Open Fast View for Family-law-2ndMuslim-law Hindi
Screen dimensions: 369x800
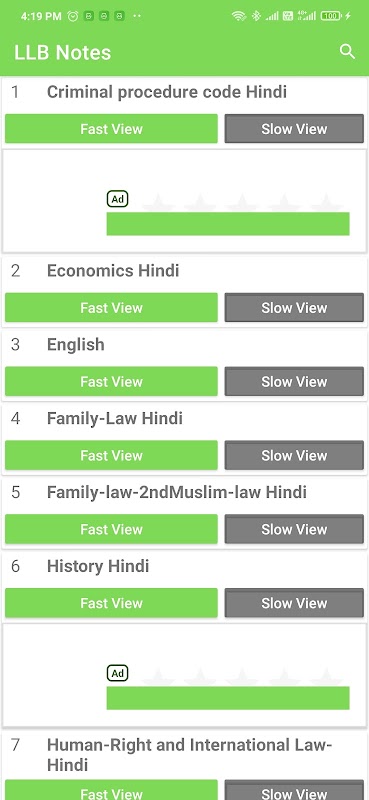coord(111,529)
